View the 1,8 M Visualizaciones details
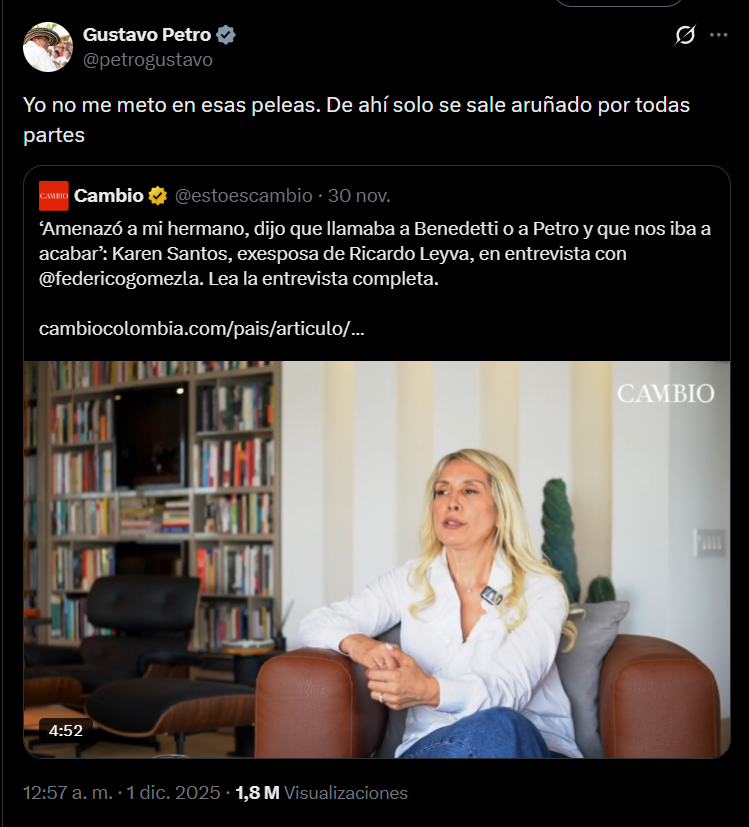 (x=321, y=793)
